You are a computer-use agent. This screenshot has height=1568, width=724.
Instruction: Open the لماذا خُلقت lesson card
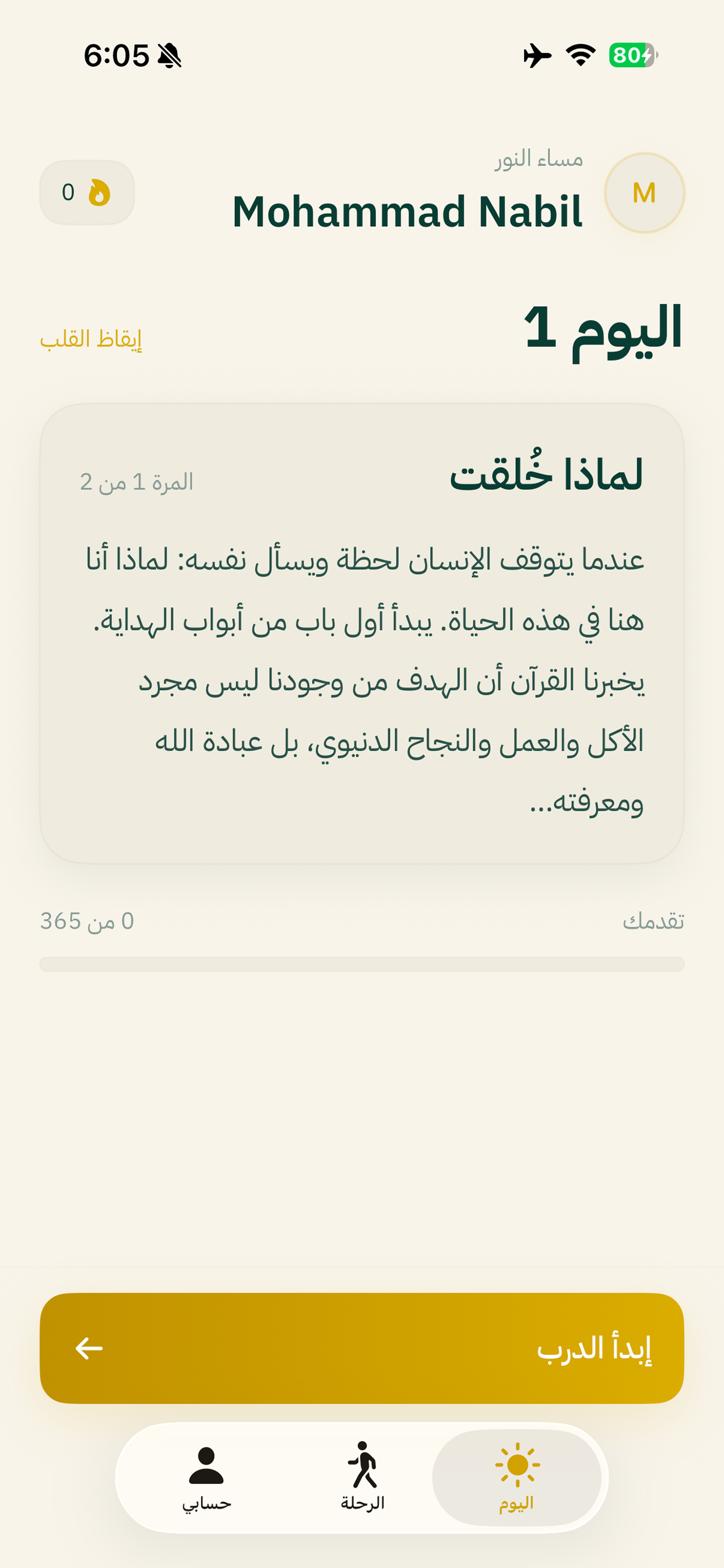click(x=362, y=630)
